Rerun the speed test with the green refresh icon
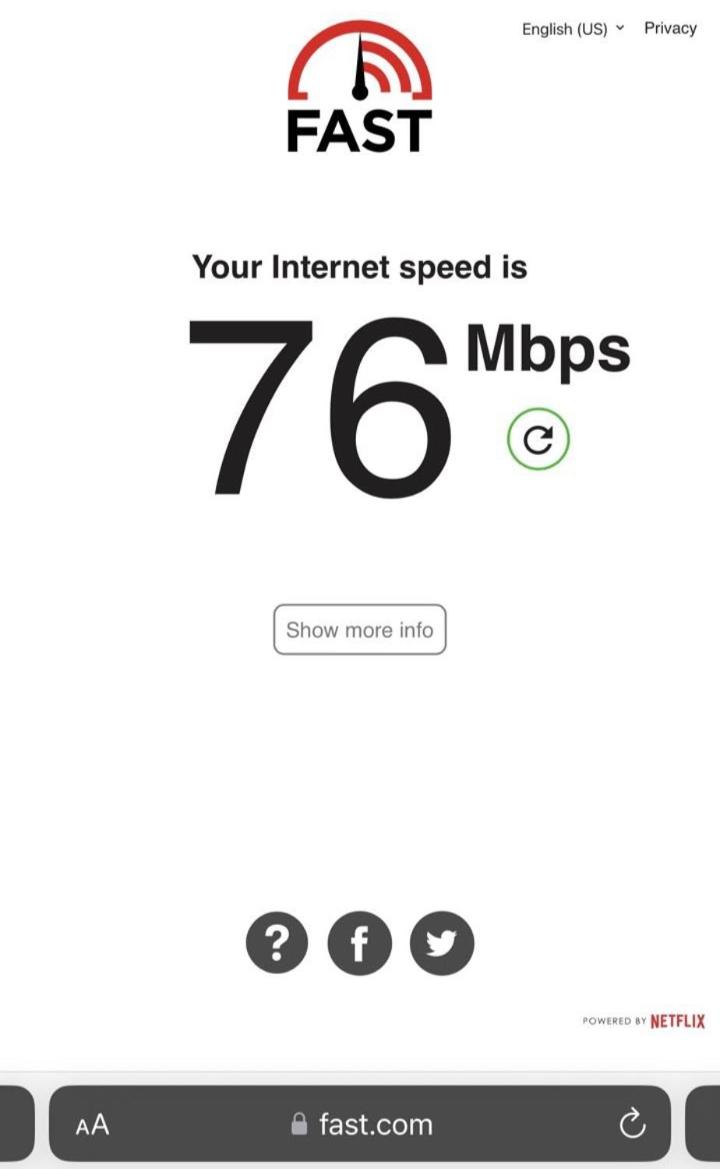This screenshot has width=720, height=1169. coord(538,439)
